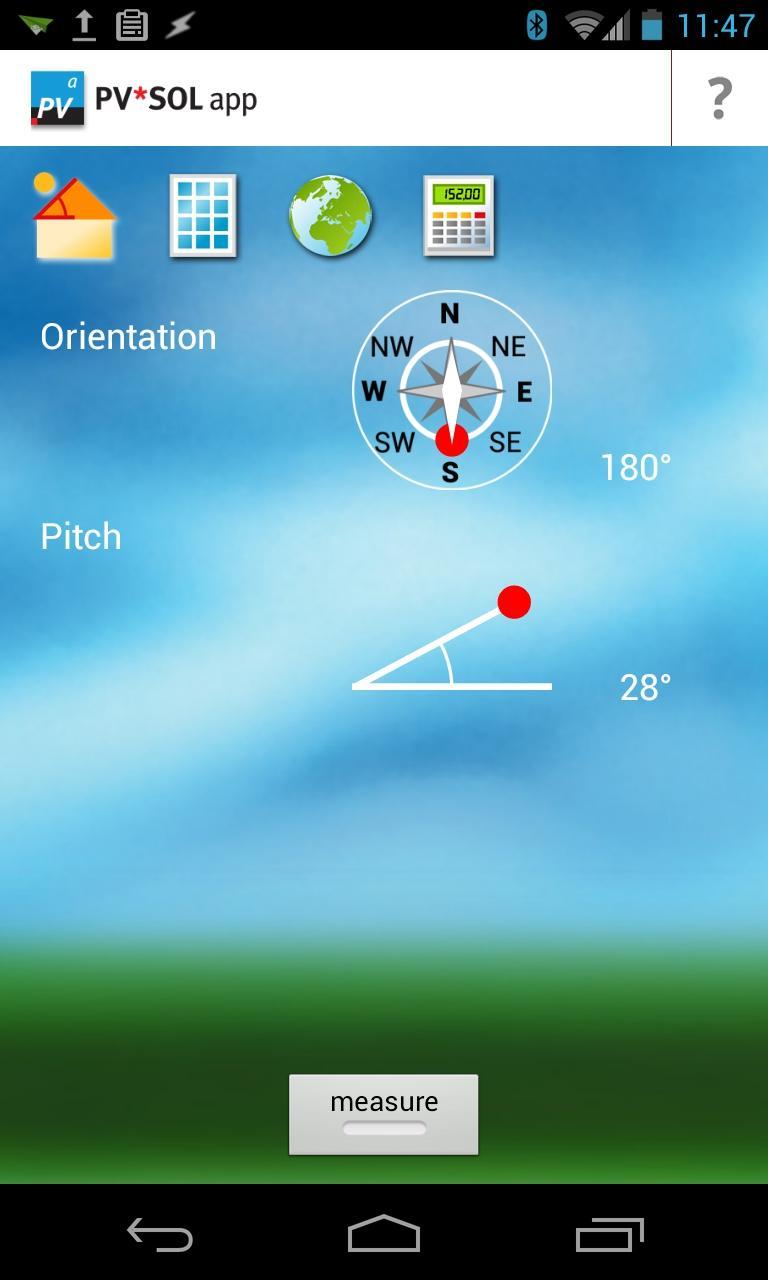Select South on the compass
768x1280 pixels.
coord(451,470)
